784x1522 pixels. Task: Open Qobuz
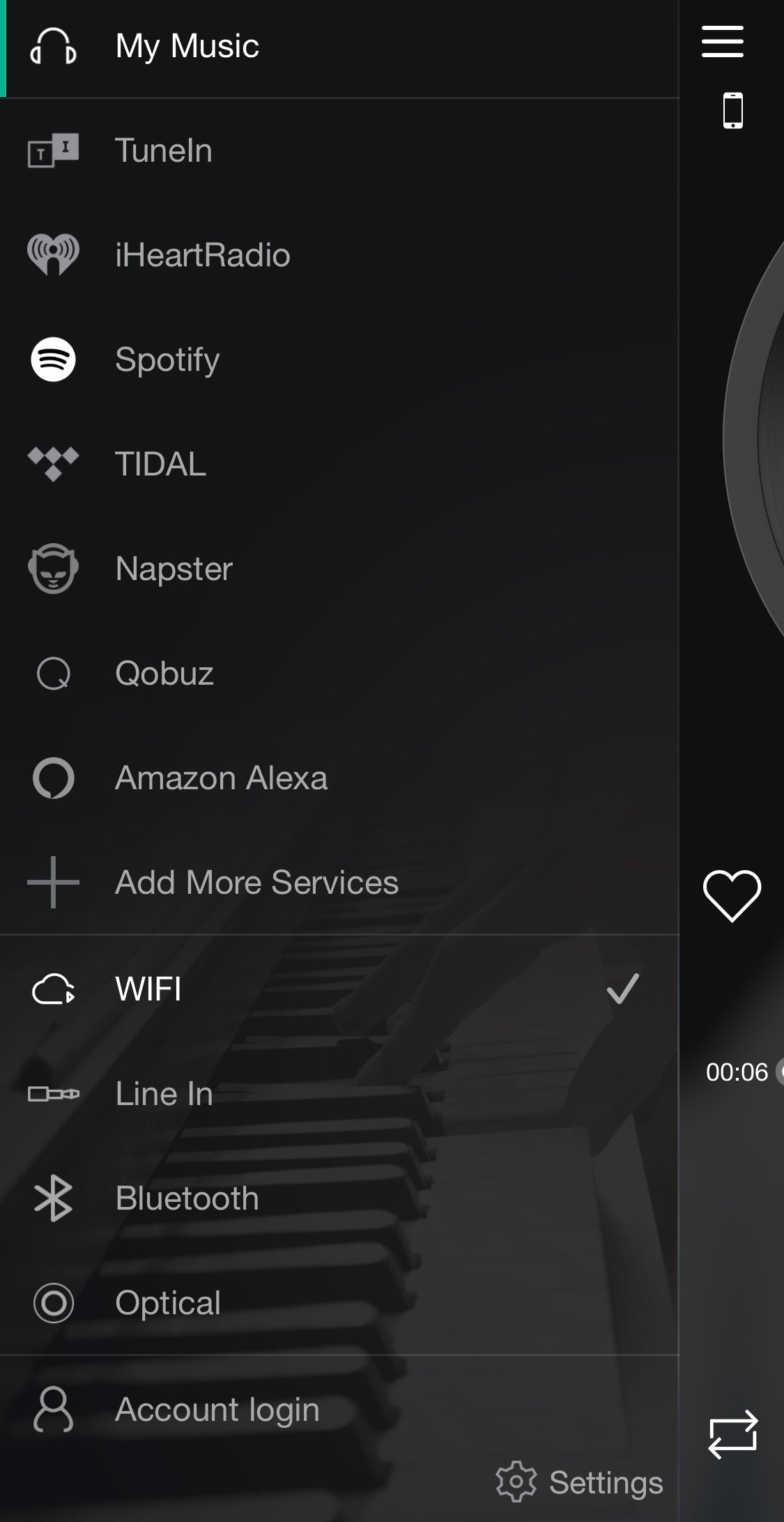click(339, 674)
